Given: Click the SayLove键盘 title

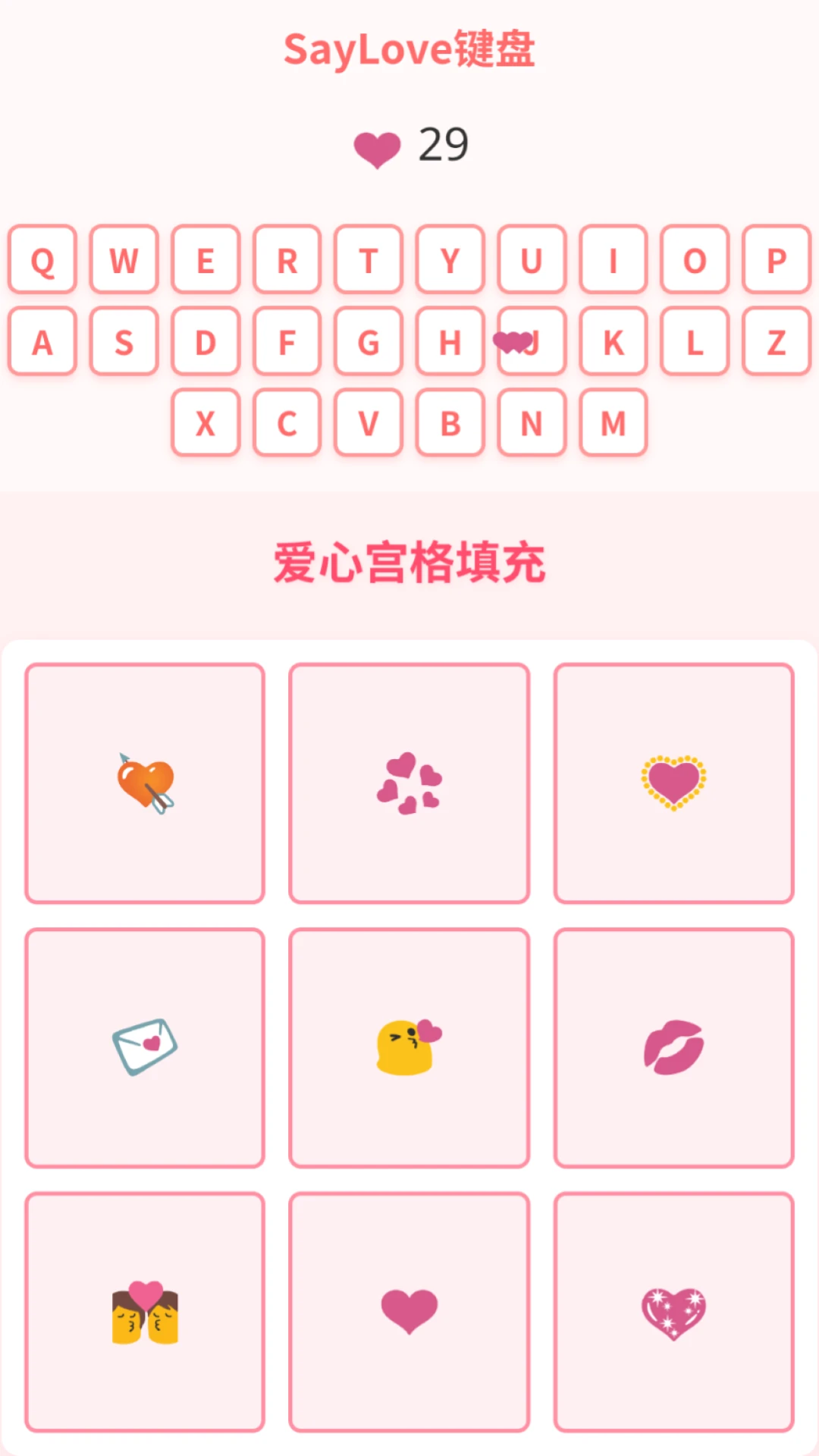Looking at the screenshot, I should tap(409, 49).
